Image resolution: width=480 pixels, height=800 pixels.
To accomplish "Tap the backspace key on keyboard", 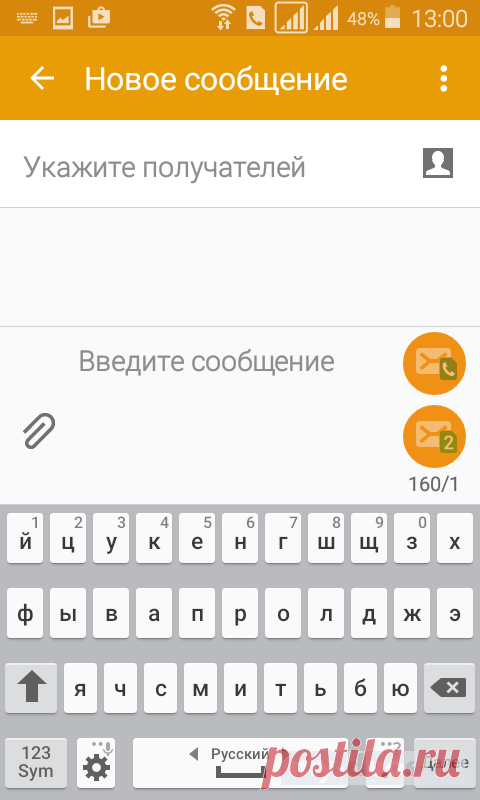I will point(449,688).
